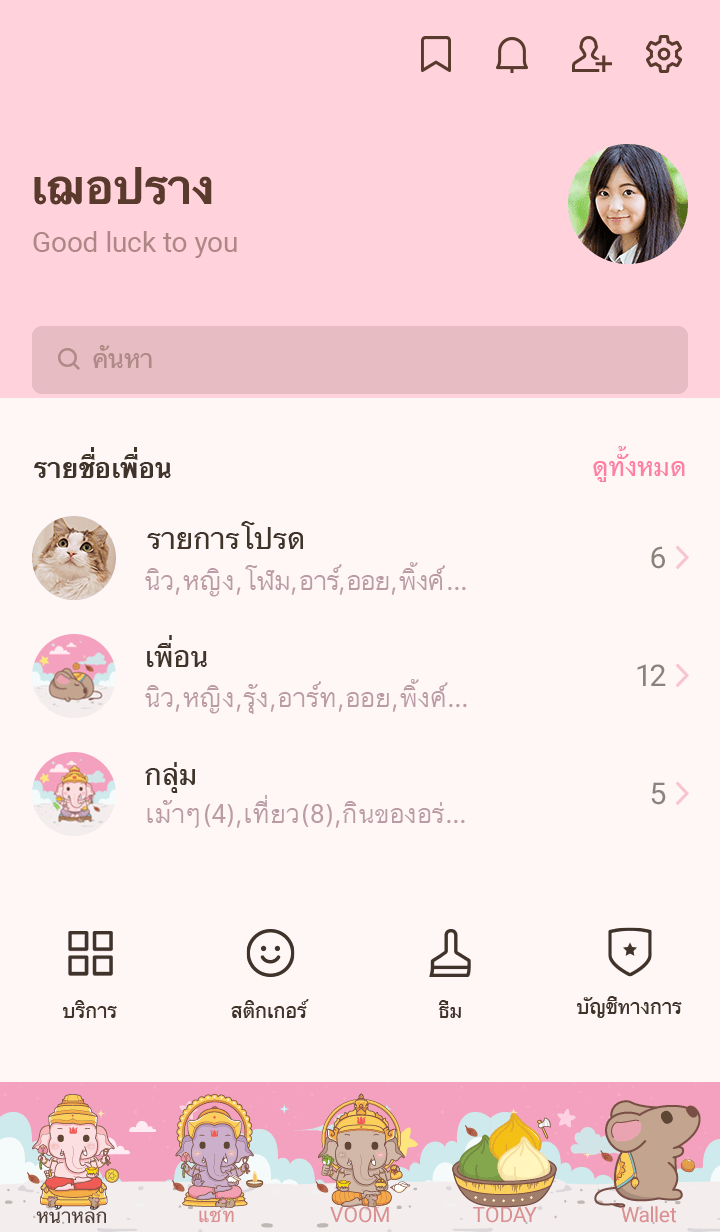720x1232 pixels.
Task: Switch to the VOOM tab
Action: click(x=360, y=1160)
